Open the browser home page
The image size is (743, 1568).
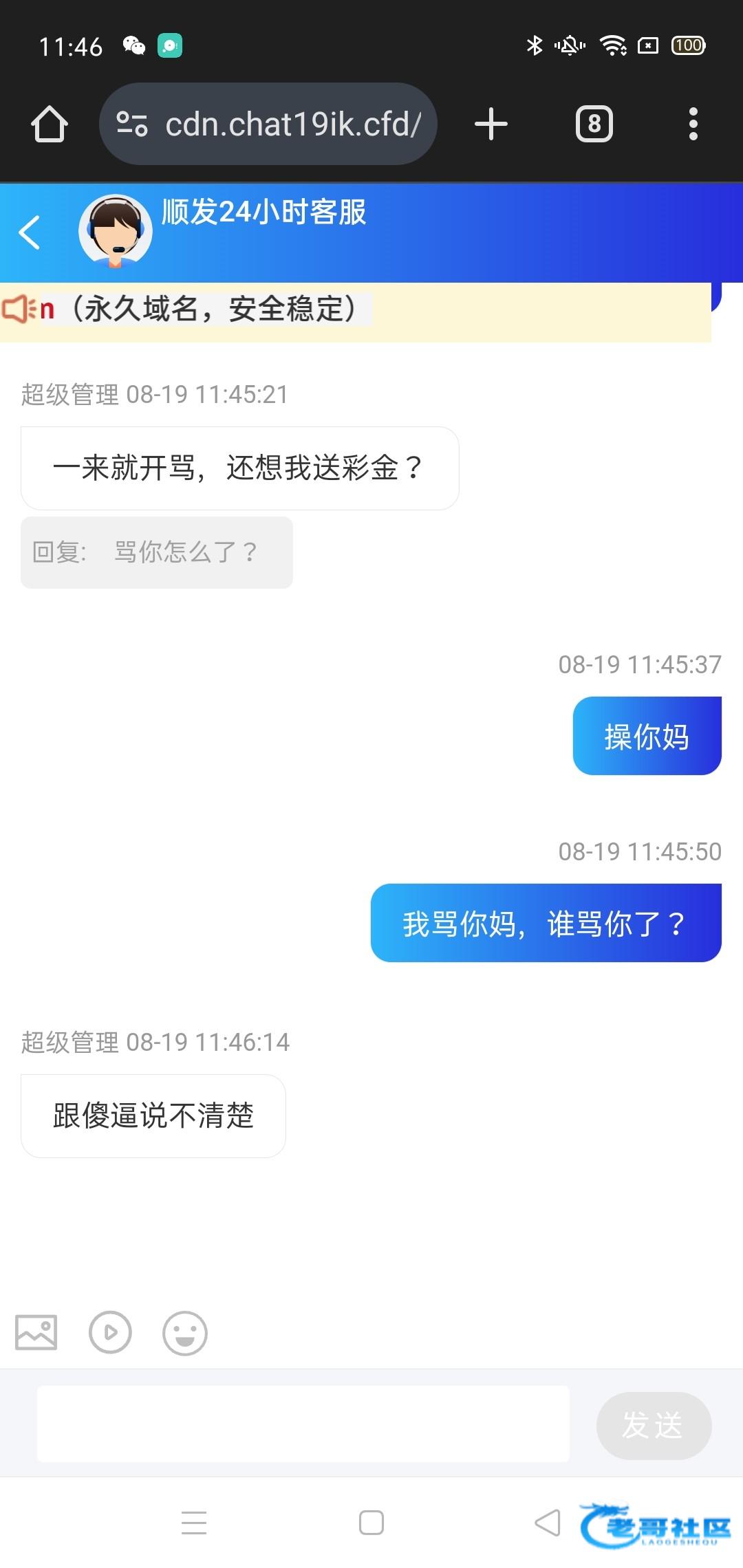click(x=50, y=124)
